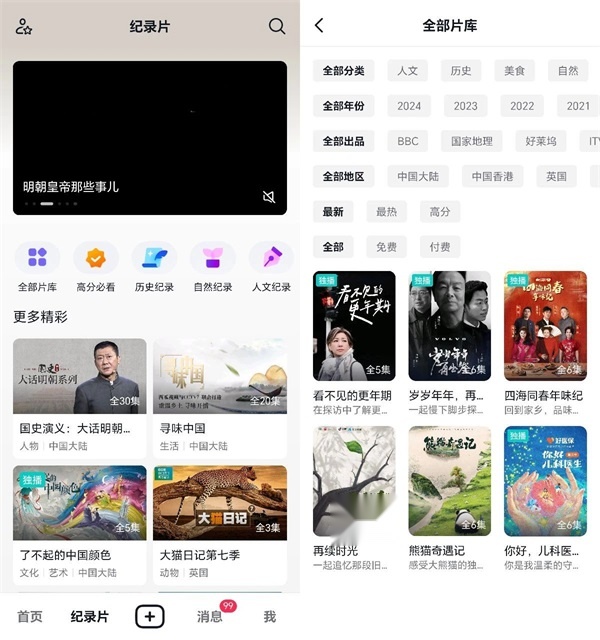Open the profile star icon at top left
The height and width of the screenshot is (640, 600).
point(24,27)
